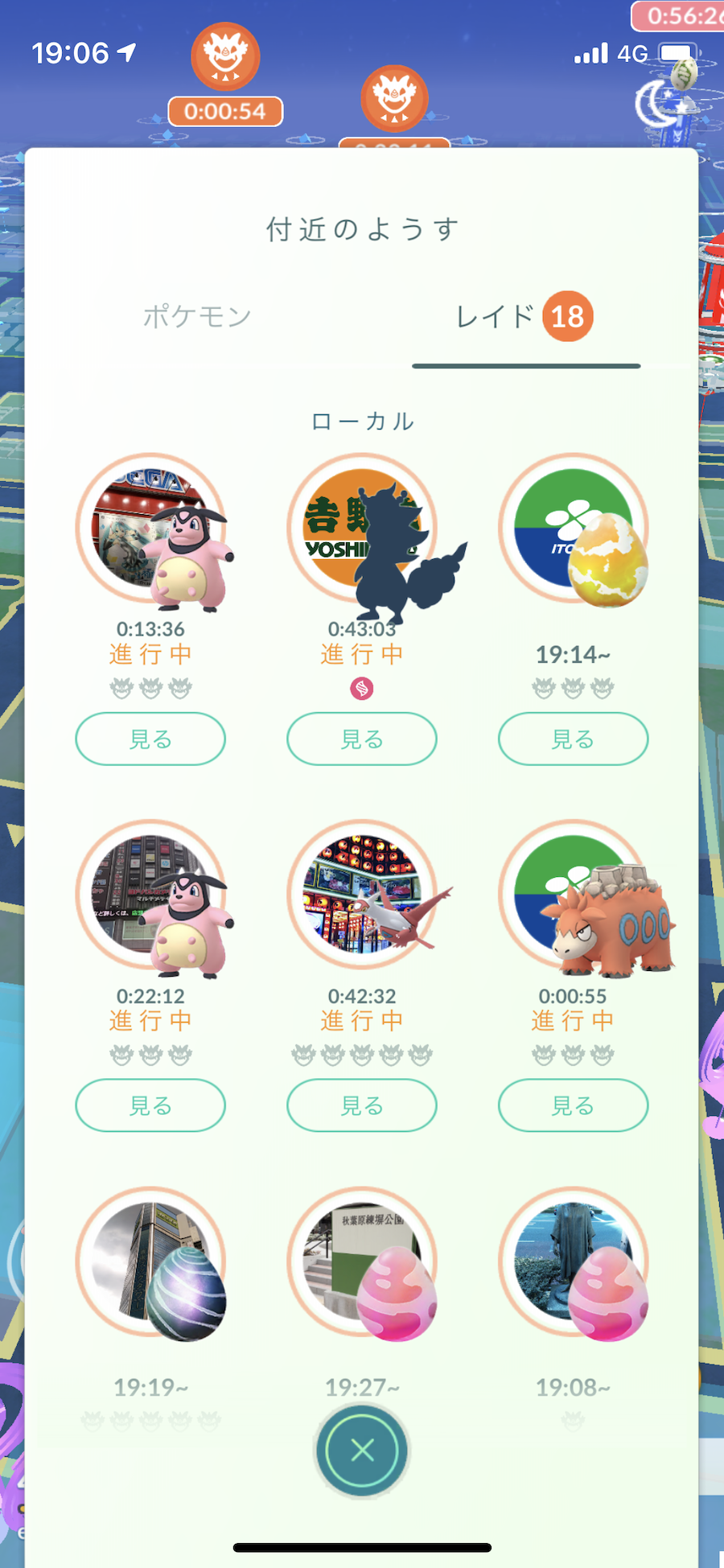Tap 見る for the 0:13:36 raid
The image size is (724, 1568).
tap(150, 739)
